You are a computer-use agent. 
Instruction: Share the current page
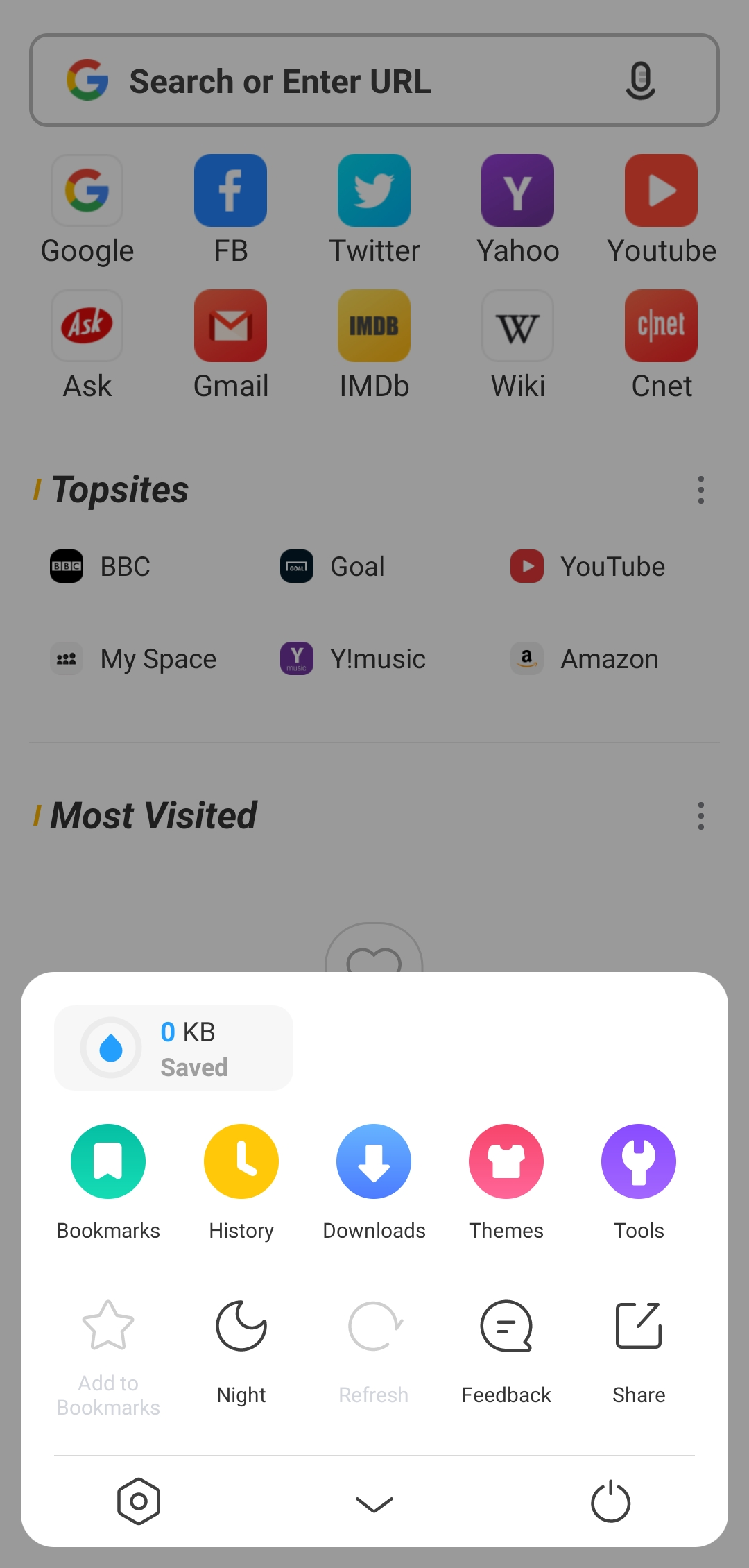638,1346
